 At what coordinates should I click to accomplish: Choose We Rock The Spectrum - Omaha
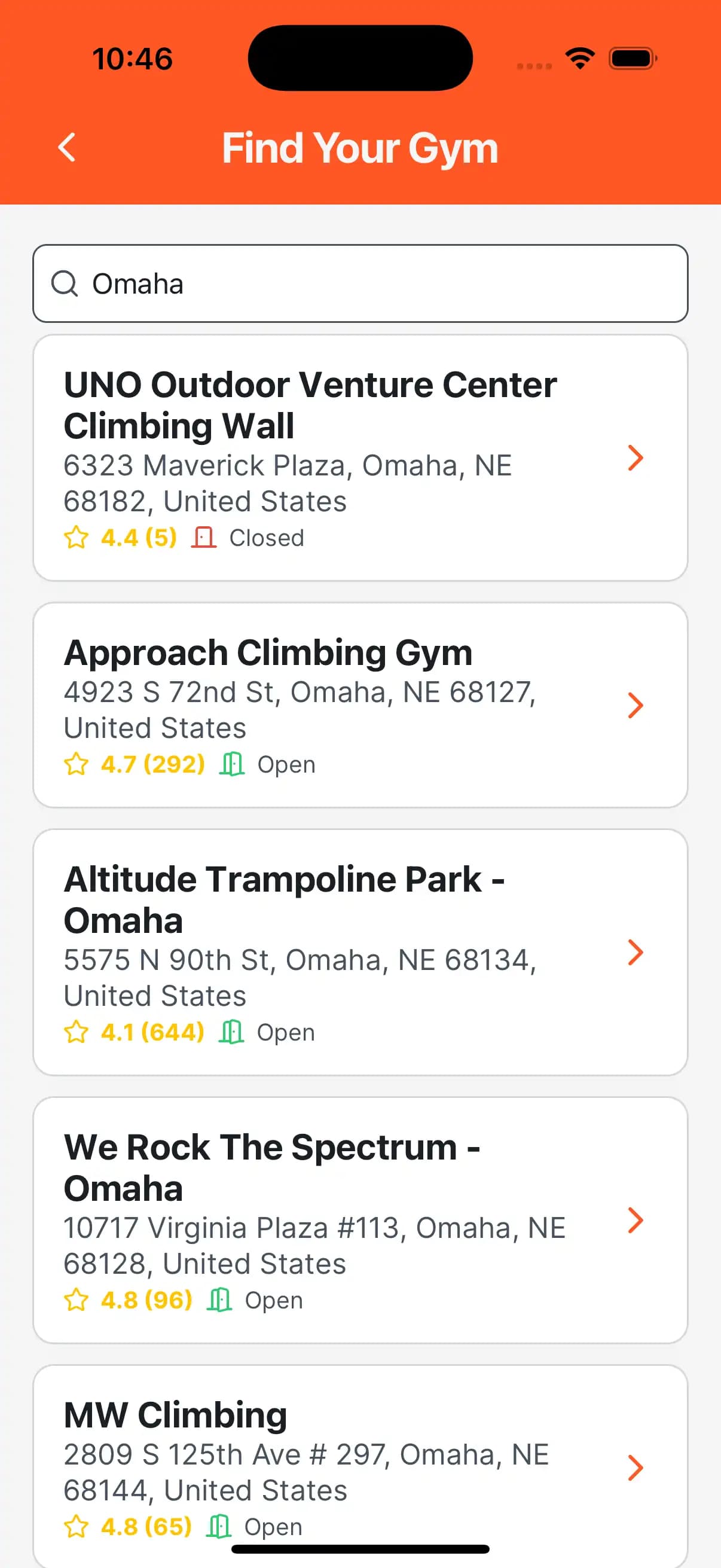click(360, 1220)
